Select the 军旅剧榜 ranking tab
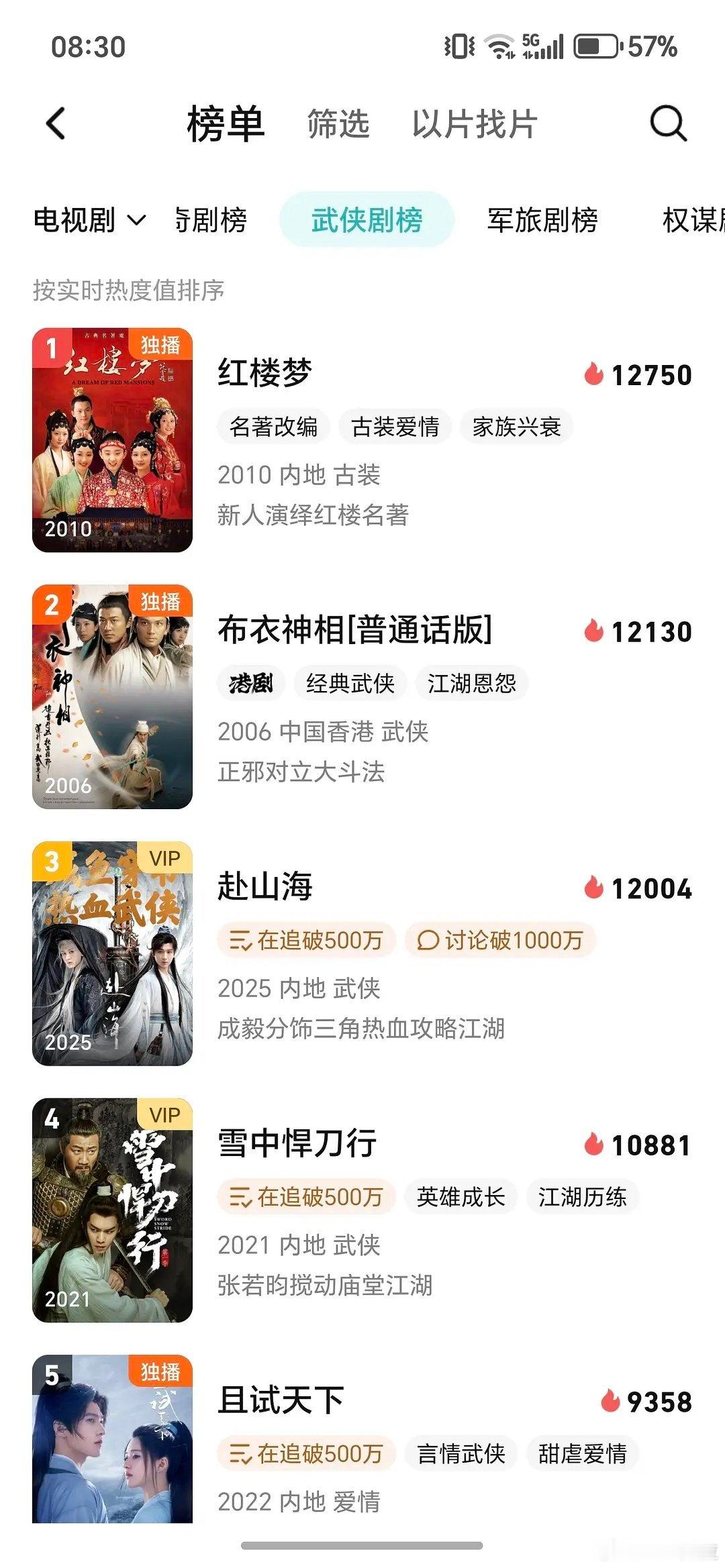The image size is (725, 1568). point(542,220)
